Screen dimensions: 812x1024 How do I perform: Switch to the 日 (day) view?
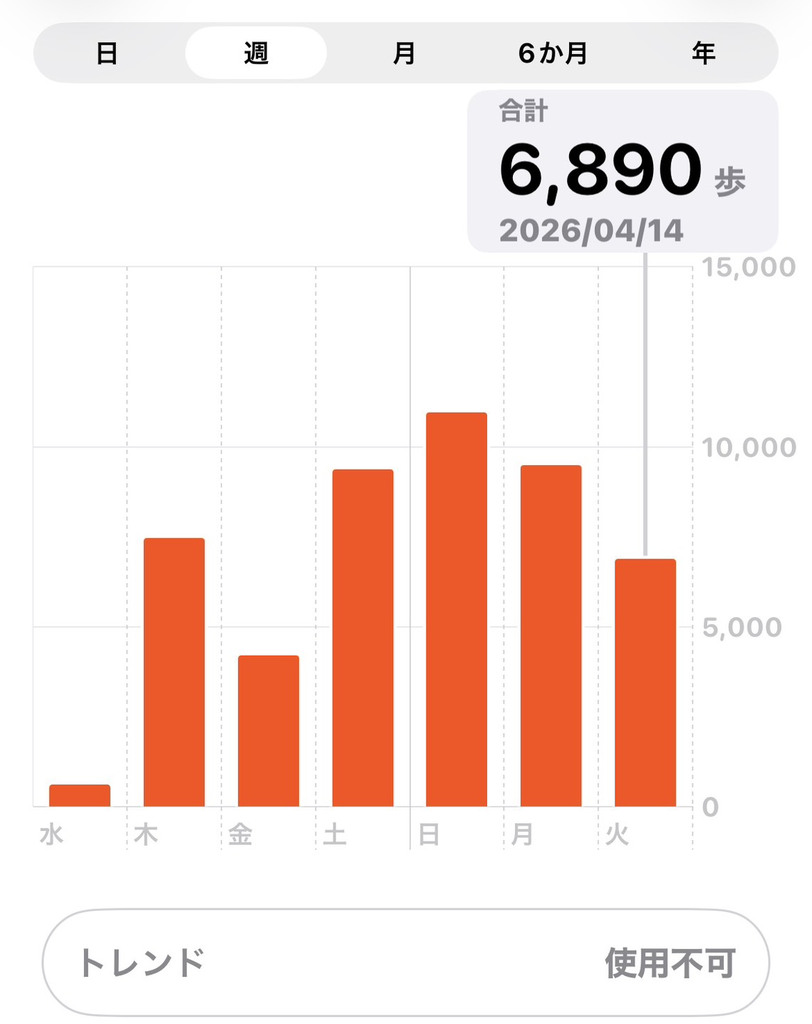click(107, 54)
